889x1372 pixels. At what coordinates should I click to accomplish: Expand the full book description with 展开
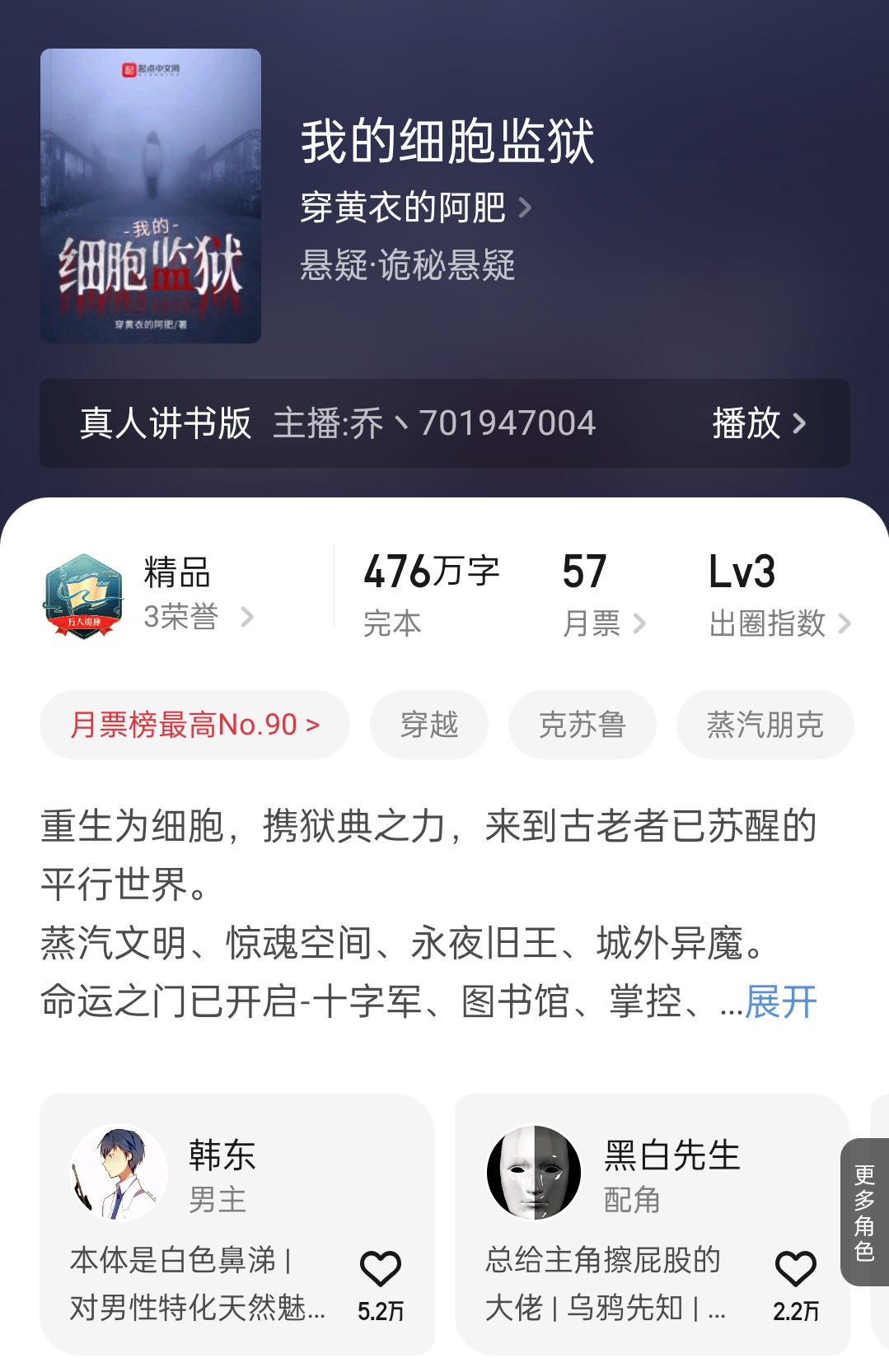(x=780, y=1002)
